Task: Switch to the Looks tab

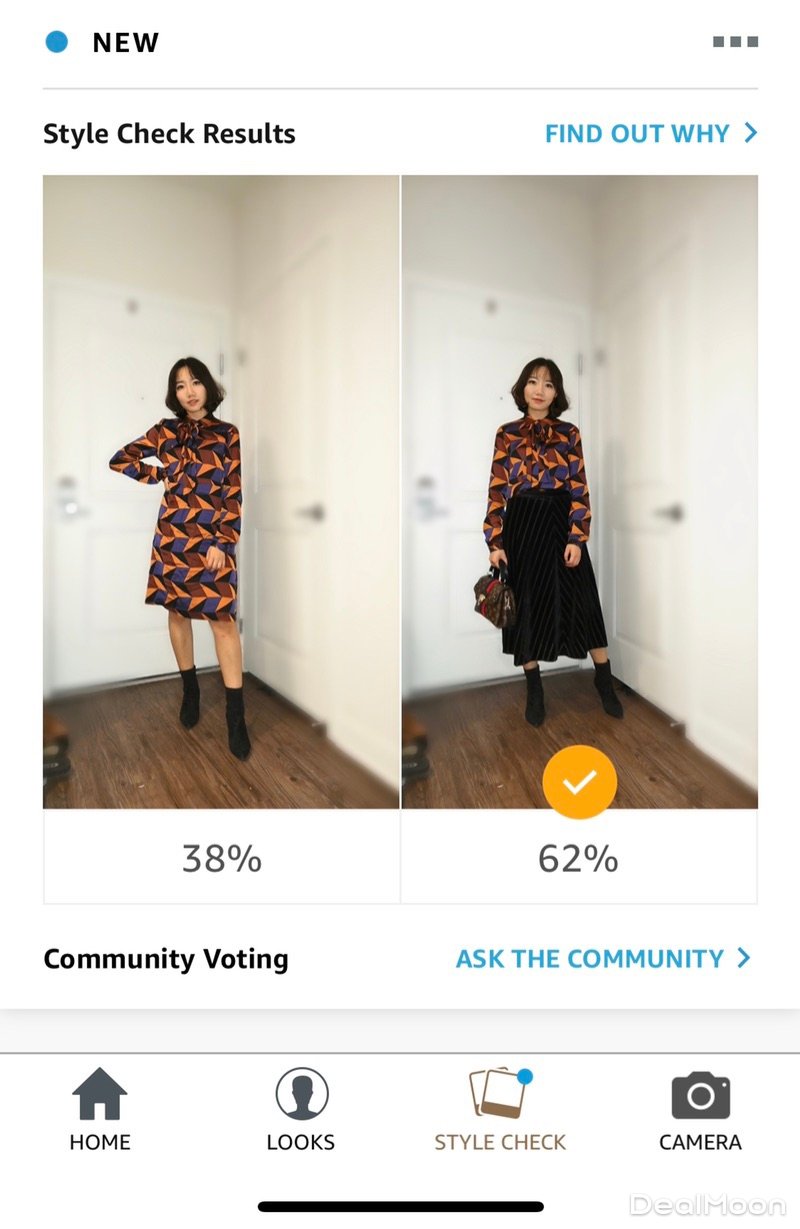Action: click(301, 1110)
